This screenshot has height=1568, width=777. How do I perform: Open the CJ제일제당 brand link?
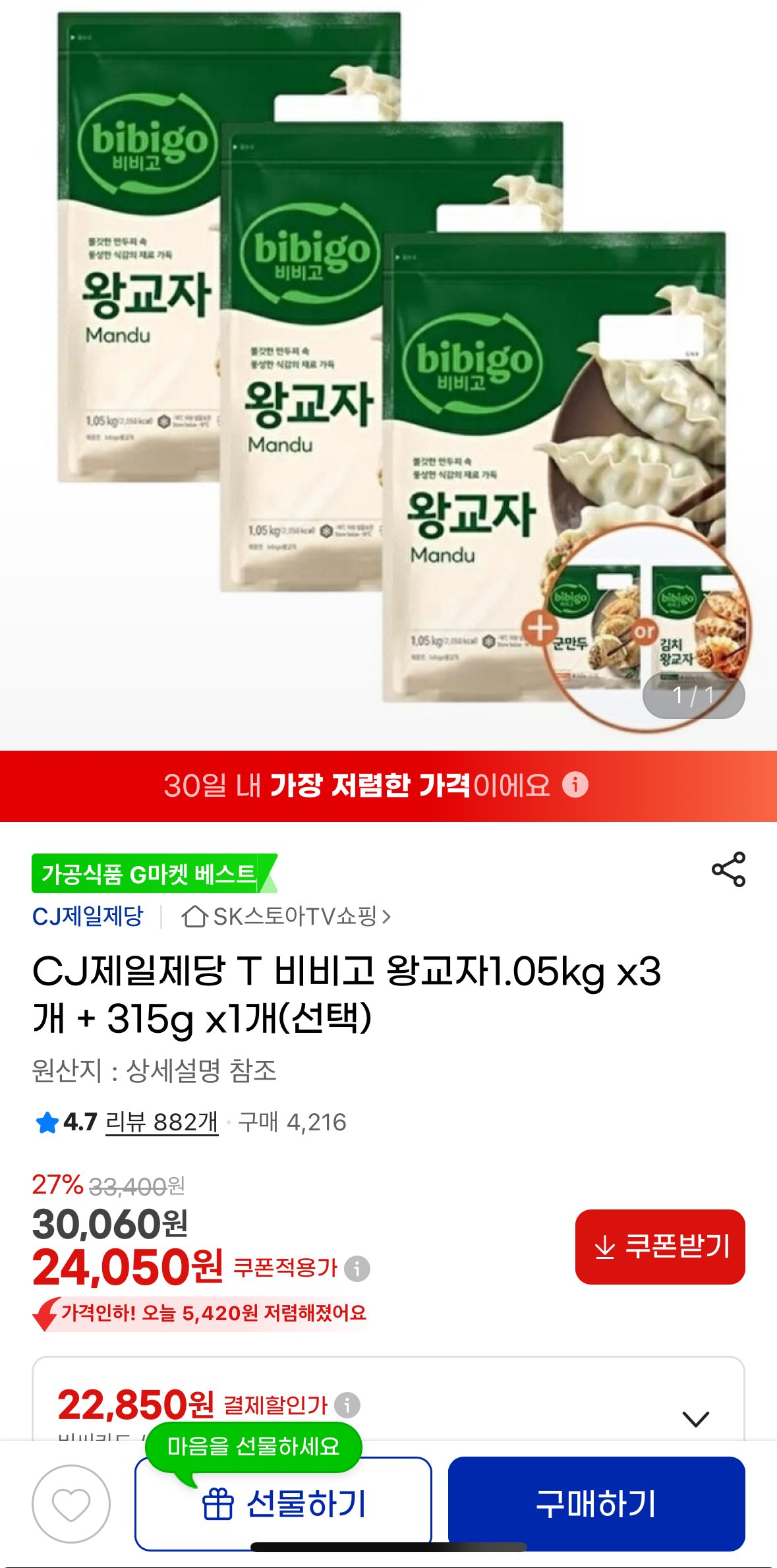(88, 916)
